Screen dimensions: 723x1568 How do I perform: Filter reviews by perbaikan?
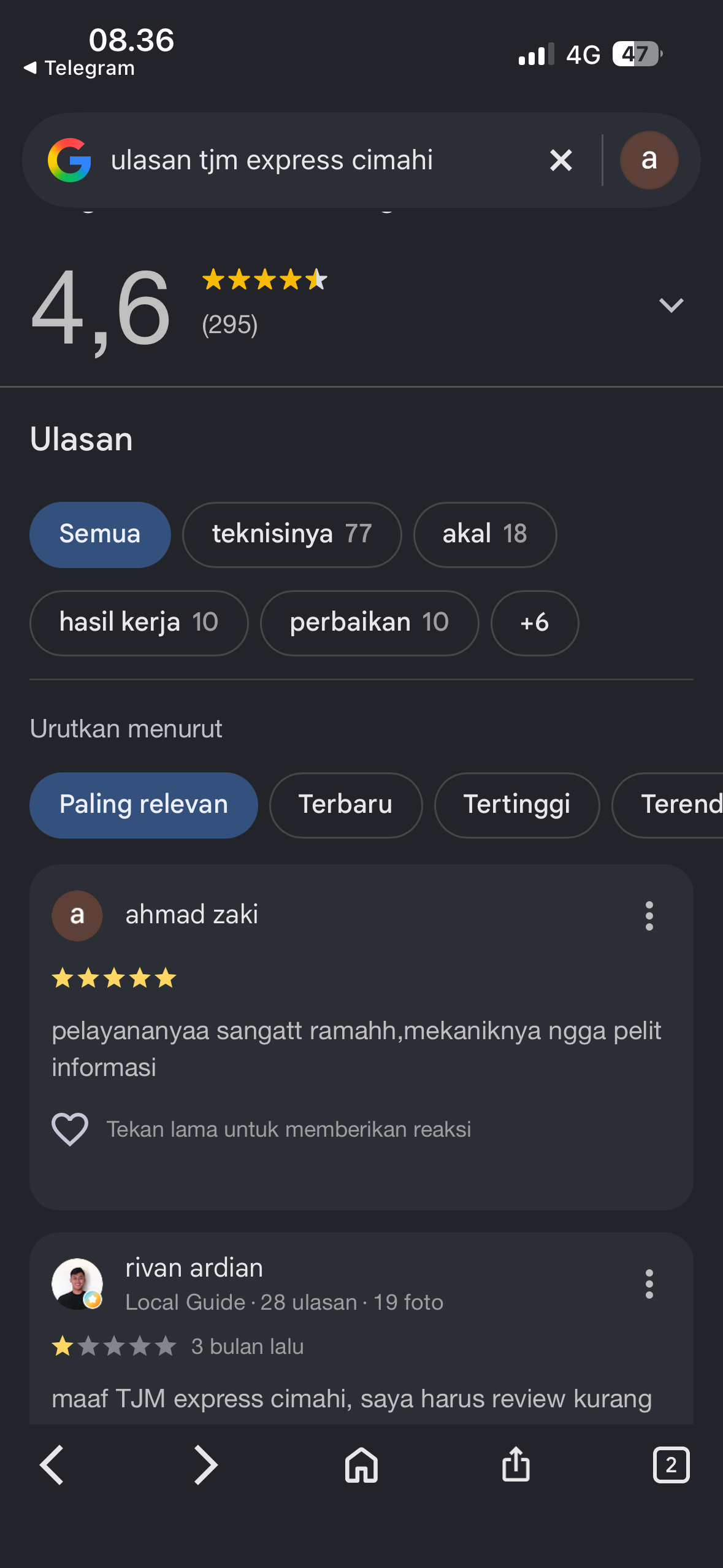tap(369, 623)
